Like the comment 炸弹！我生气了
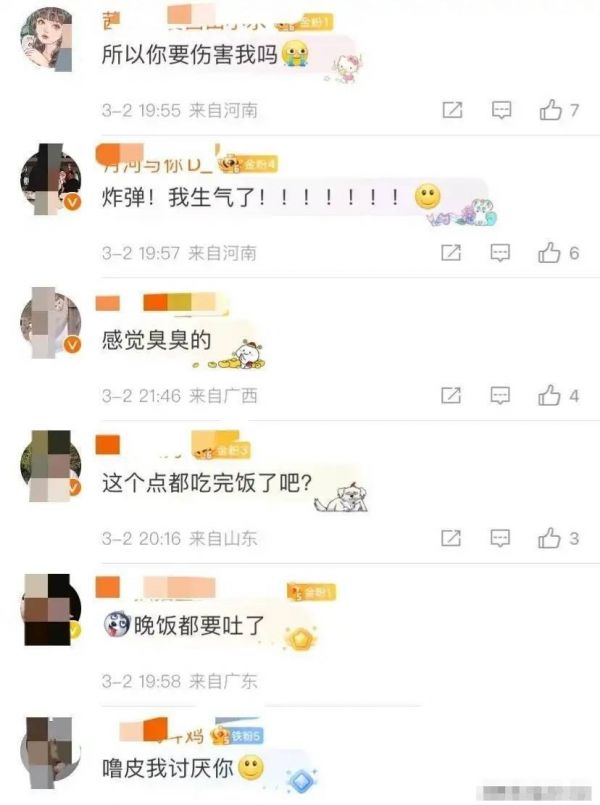600x805 pixels. (549, 254)
